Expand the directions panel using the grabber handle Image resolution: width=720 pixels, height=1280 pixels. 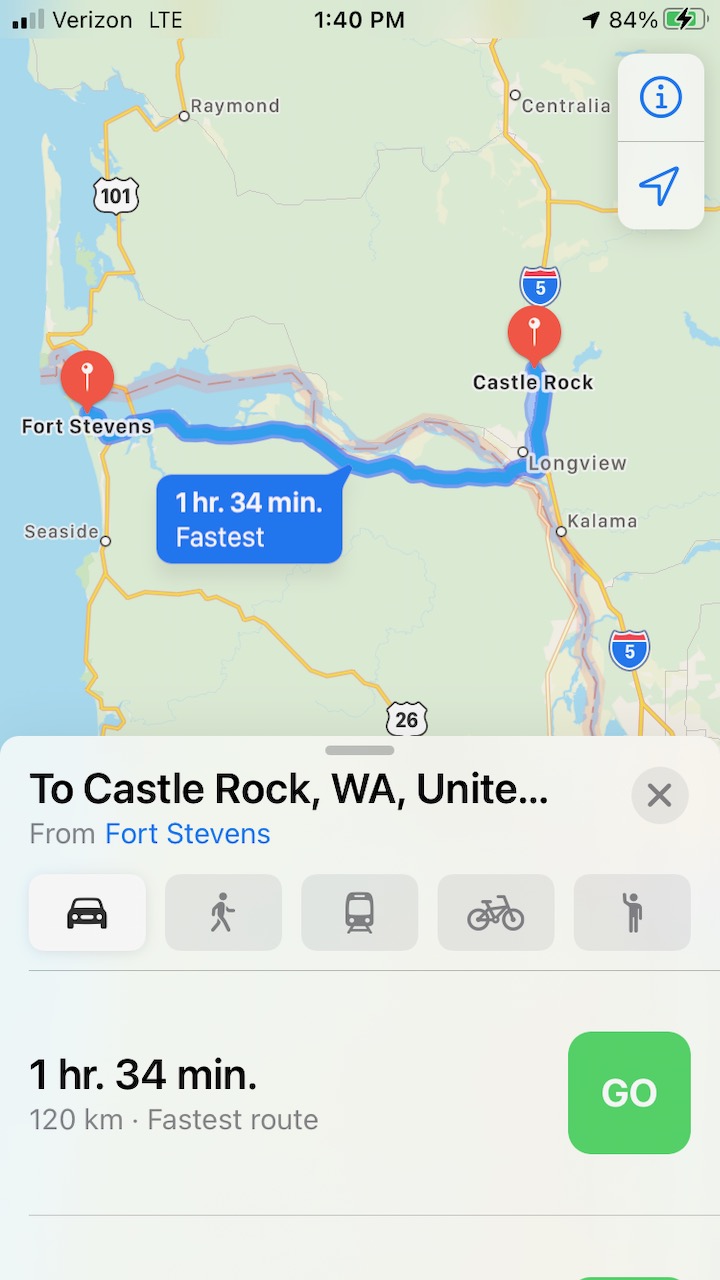(x=360, y=750)
